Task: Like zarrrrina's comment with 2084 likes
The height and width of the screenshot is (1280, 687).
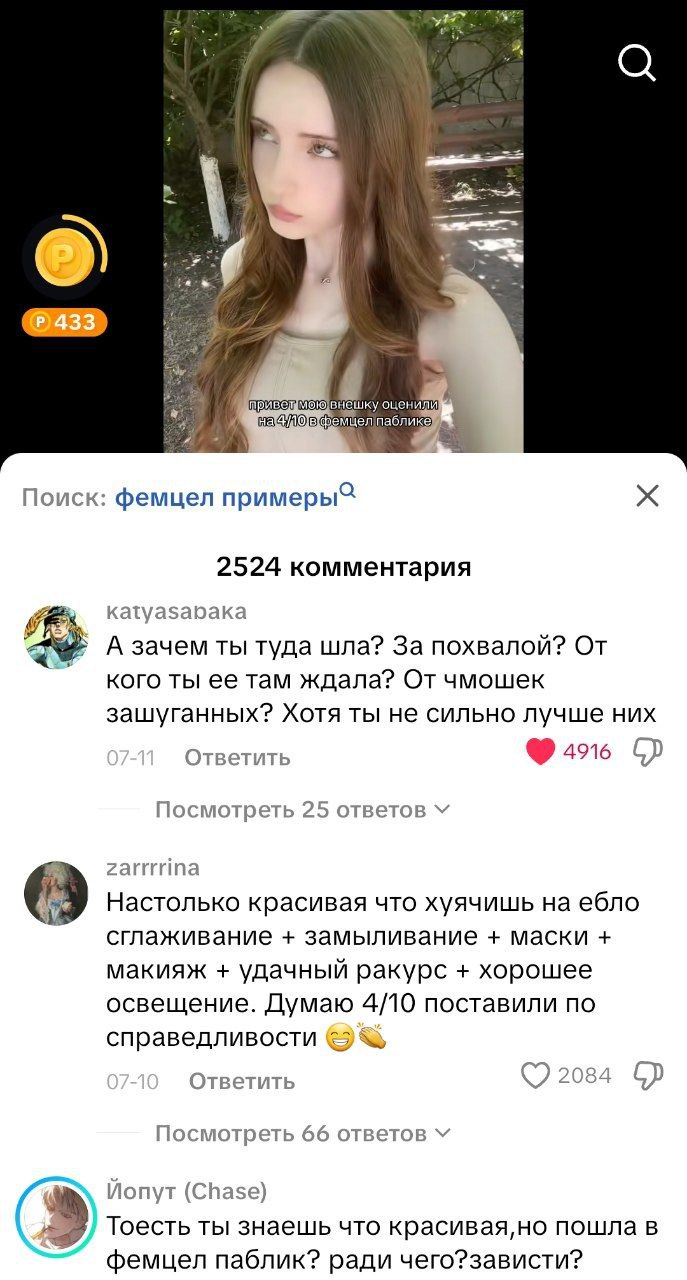Action: (537, 1075)
